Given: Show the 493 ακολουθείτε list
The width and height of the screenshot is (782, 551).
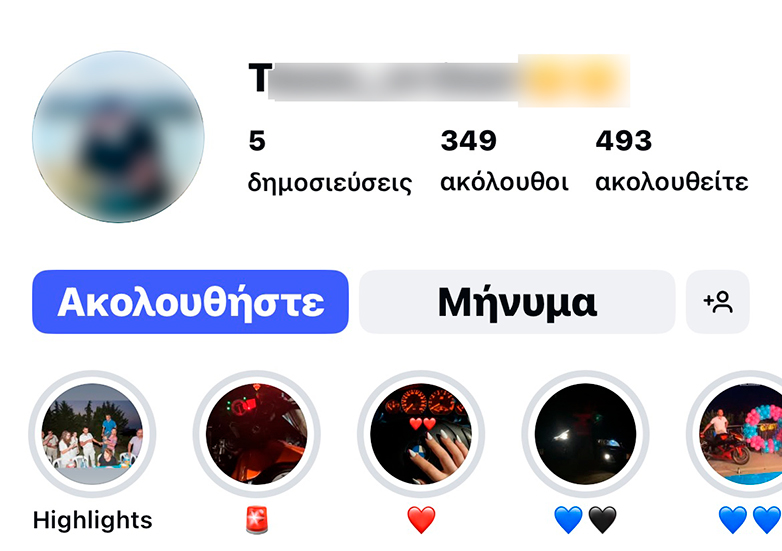Looking at the screenshot, I should [671, 162].
